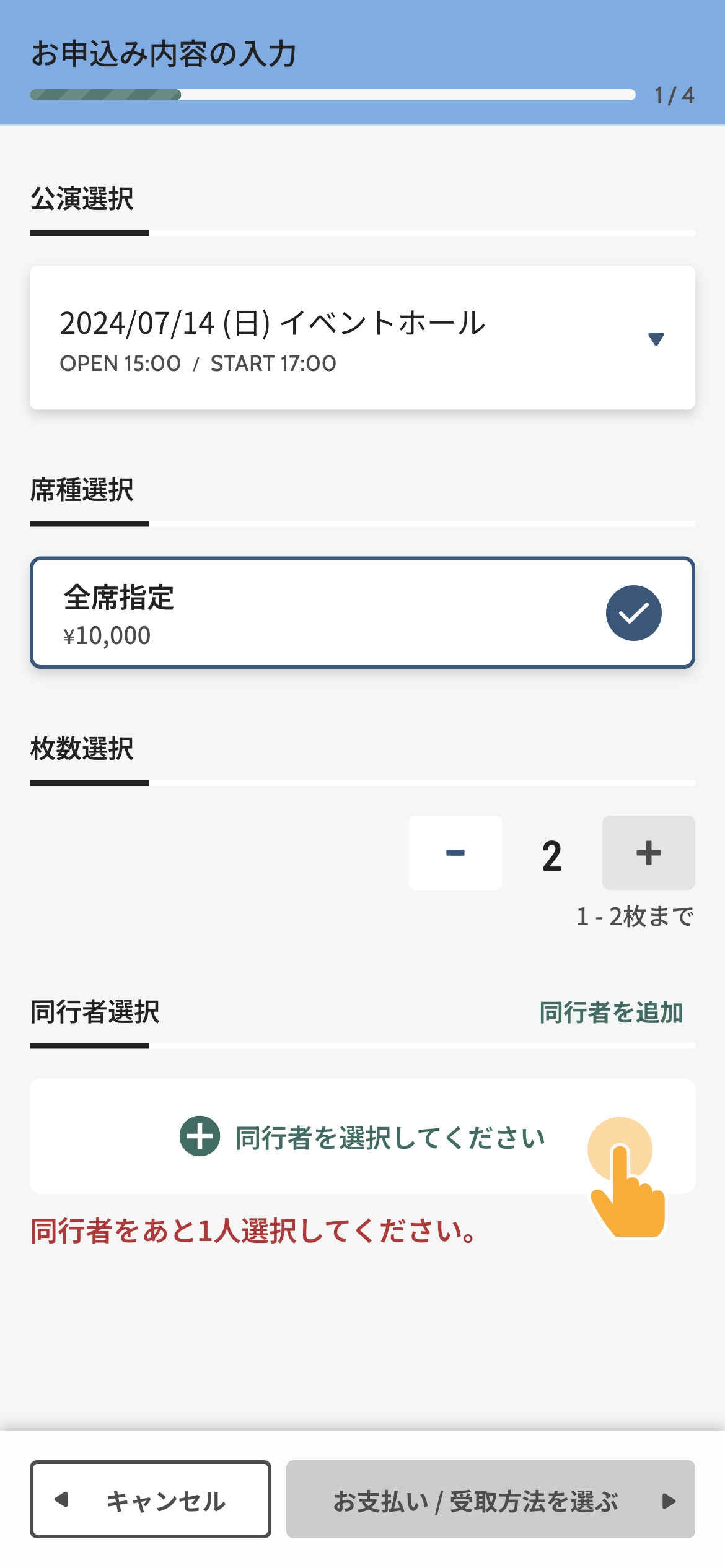Image resolution: width=725 pixels, height=1568 pixels.
Task: Toggle selection on the seat type checkmark
Action: (x=633, y=612)
